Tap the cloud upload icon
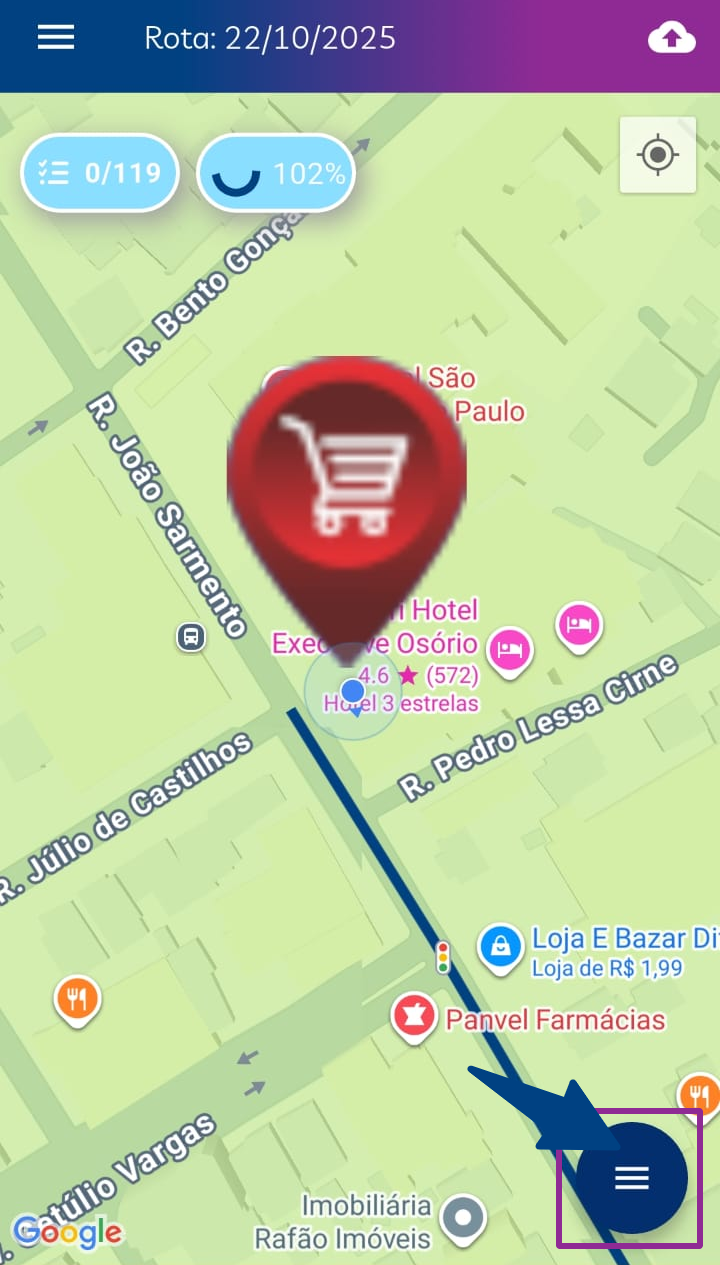The height and width of the screenshot is (1265, 720). point(671,39)
